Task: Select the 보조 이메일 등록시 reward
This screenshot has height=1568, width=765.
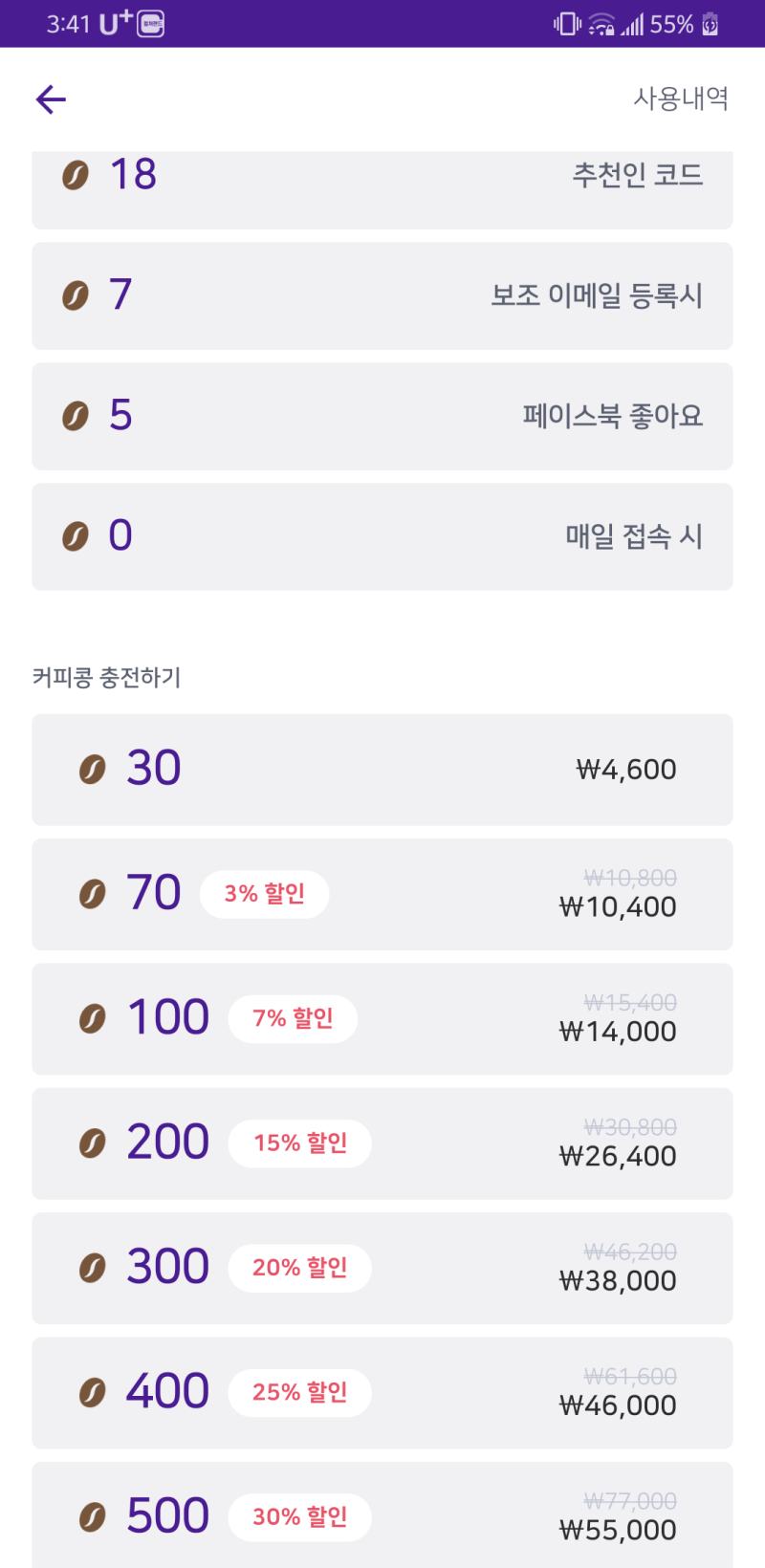Action: coord(382,295)
